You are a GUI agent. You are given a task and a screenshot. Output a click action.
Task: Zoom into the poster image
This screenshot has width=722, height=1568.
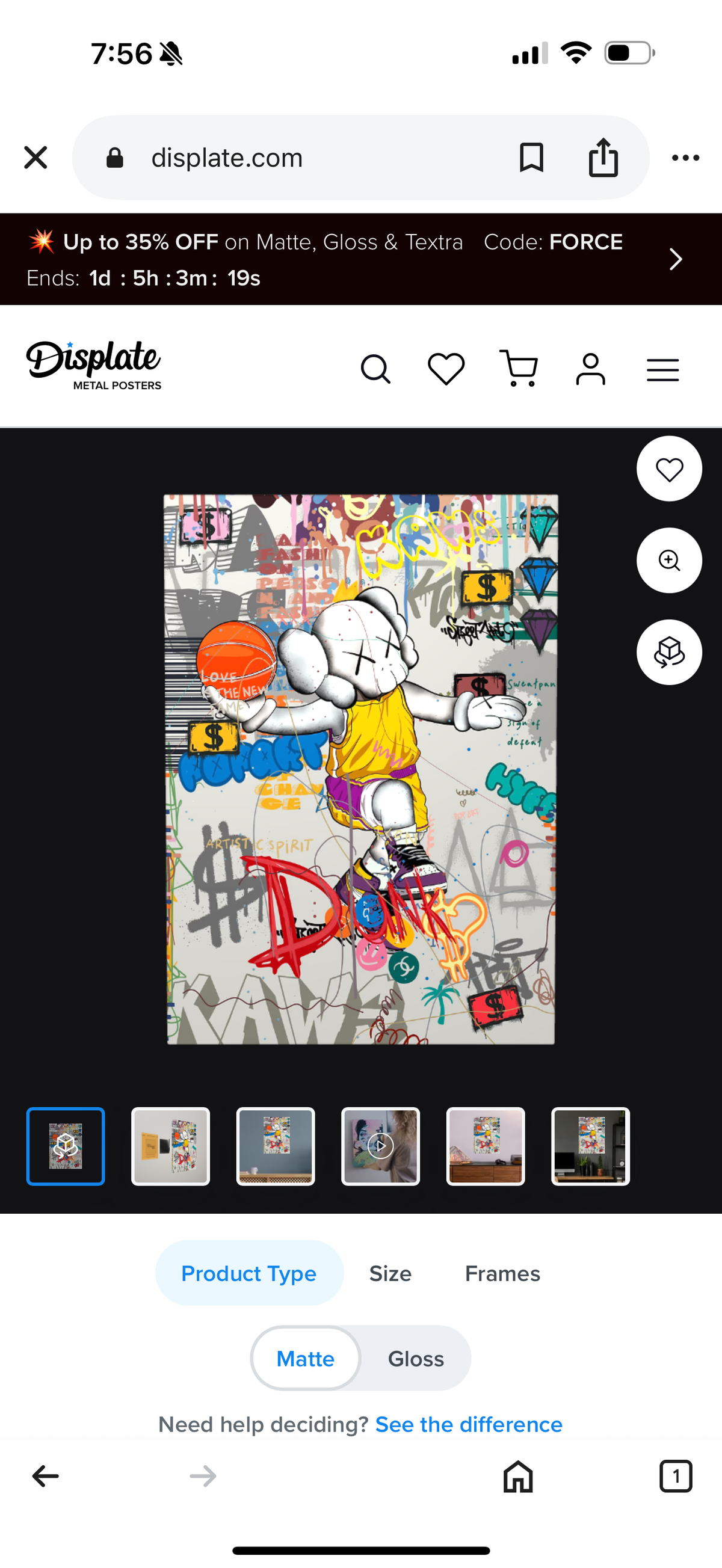669,561
